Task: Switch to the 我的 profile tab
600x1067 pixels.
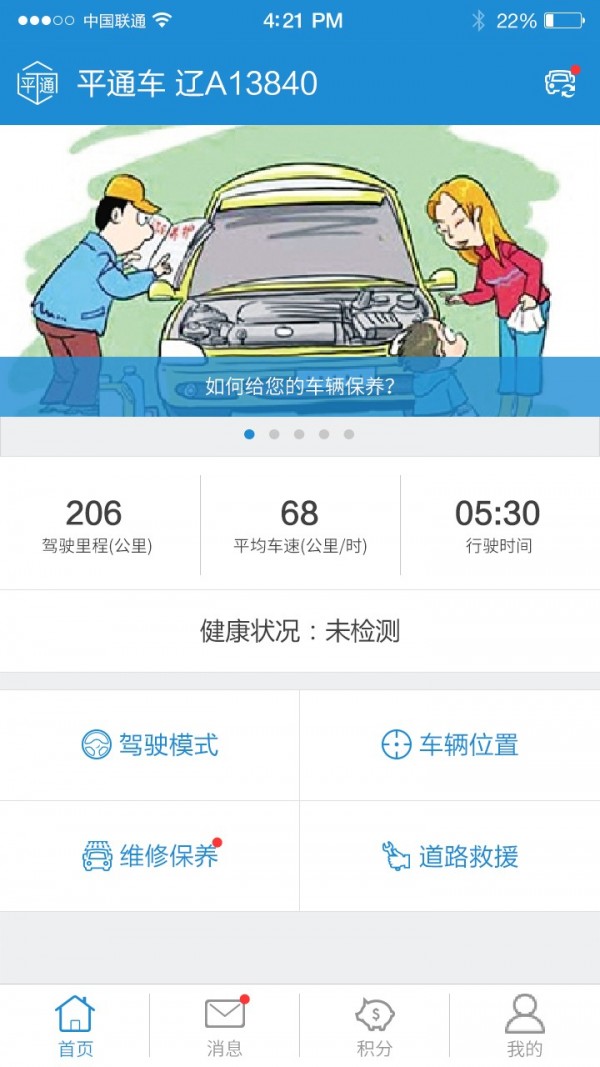Action: 525,1026
